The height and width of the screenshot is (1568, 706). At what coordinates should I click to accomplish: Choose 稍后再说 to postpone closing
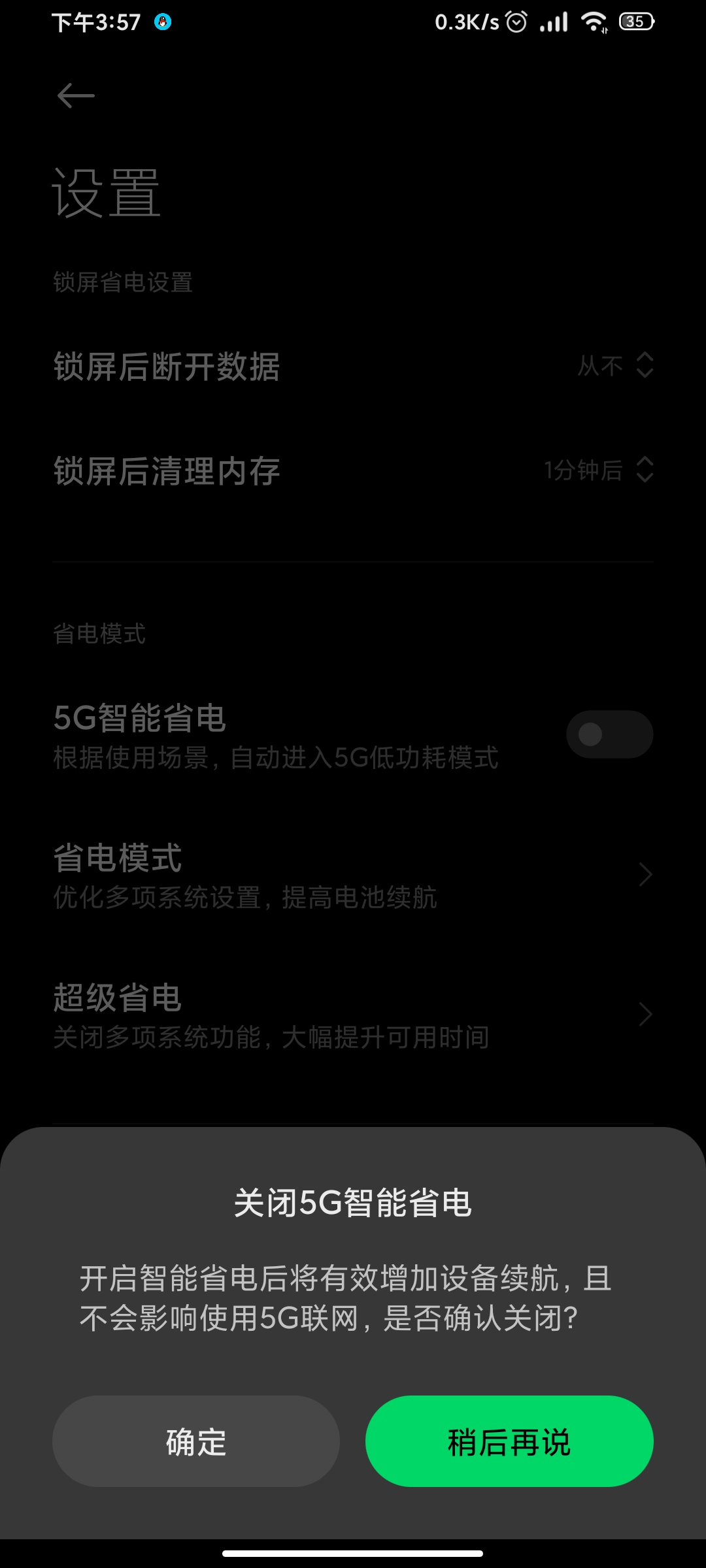[x=509, y=1441]
